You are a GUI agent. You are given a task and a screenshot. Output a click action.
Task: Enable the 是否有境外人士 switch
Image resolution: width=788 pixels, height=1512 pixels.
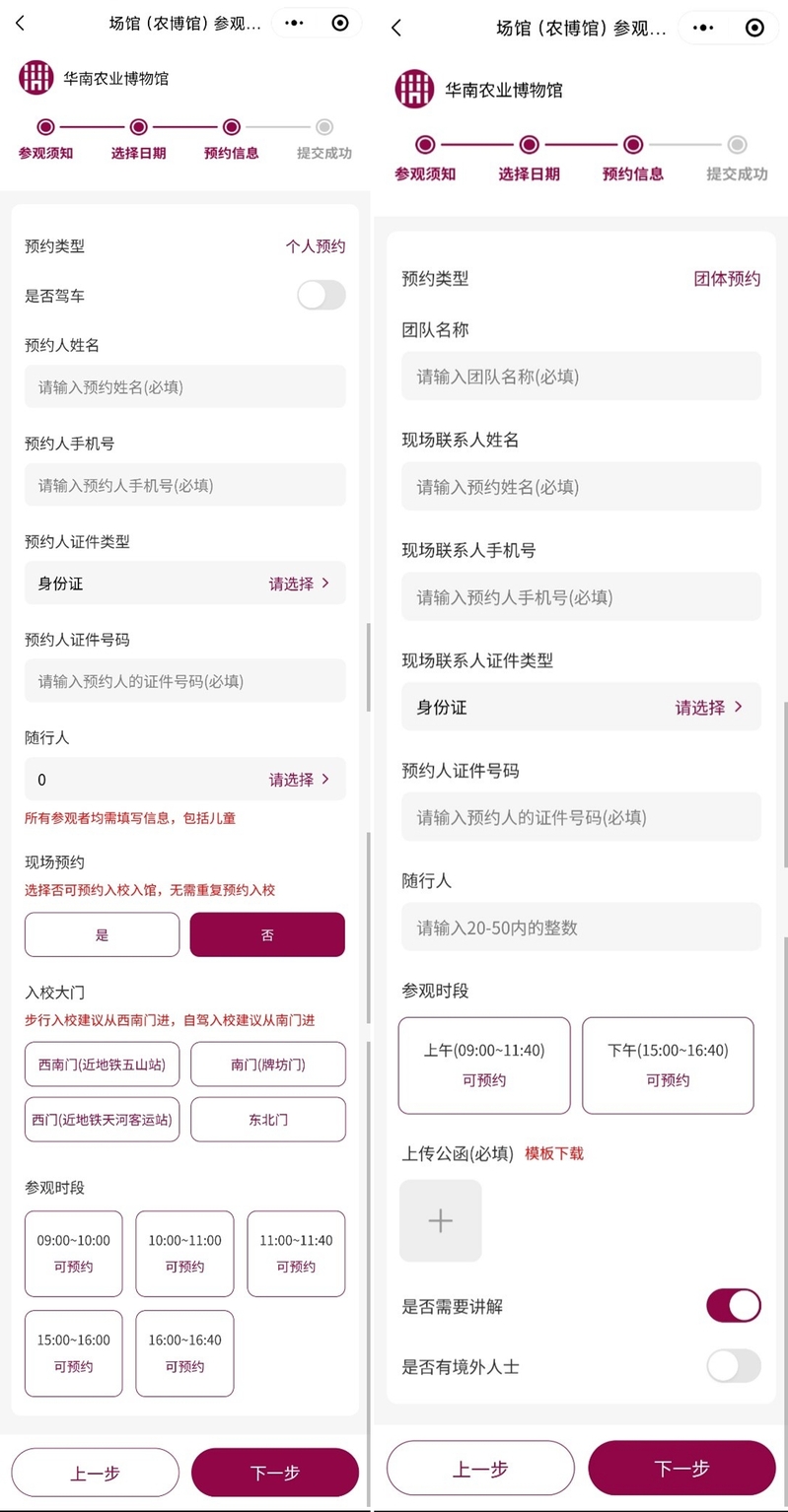[734, 1366]
